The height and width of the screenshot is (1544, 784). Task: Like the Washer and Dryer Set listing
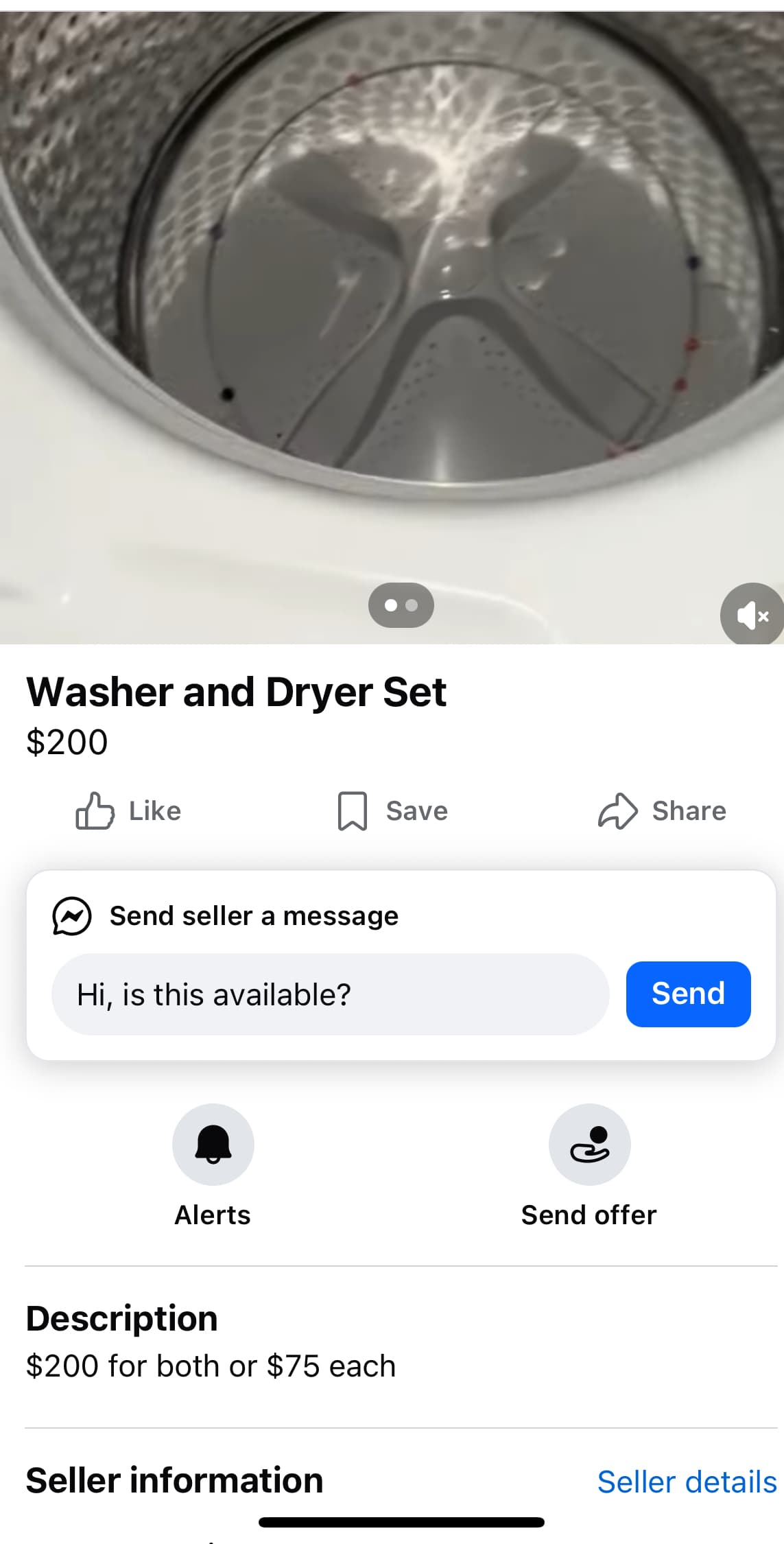point(128,811)
